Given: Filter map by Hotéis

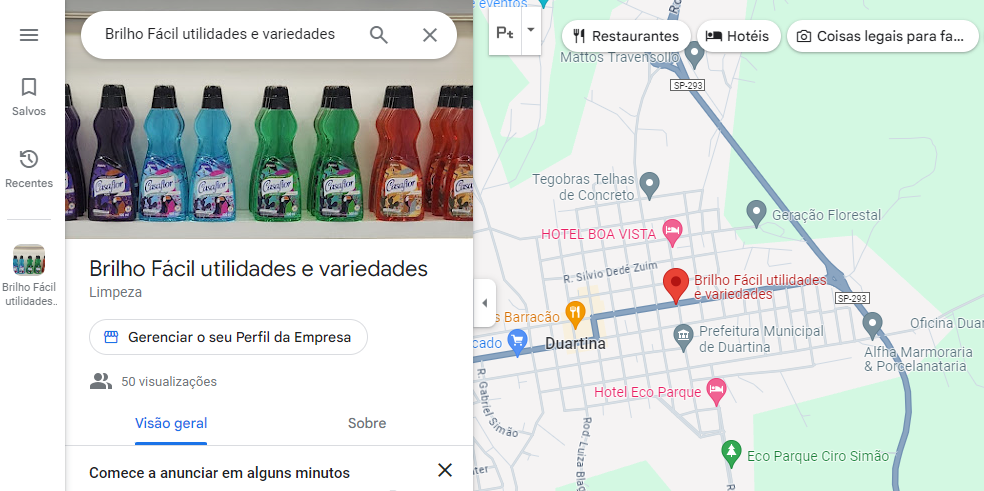Looking at the screenshot, I should pos(738,36).
